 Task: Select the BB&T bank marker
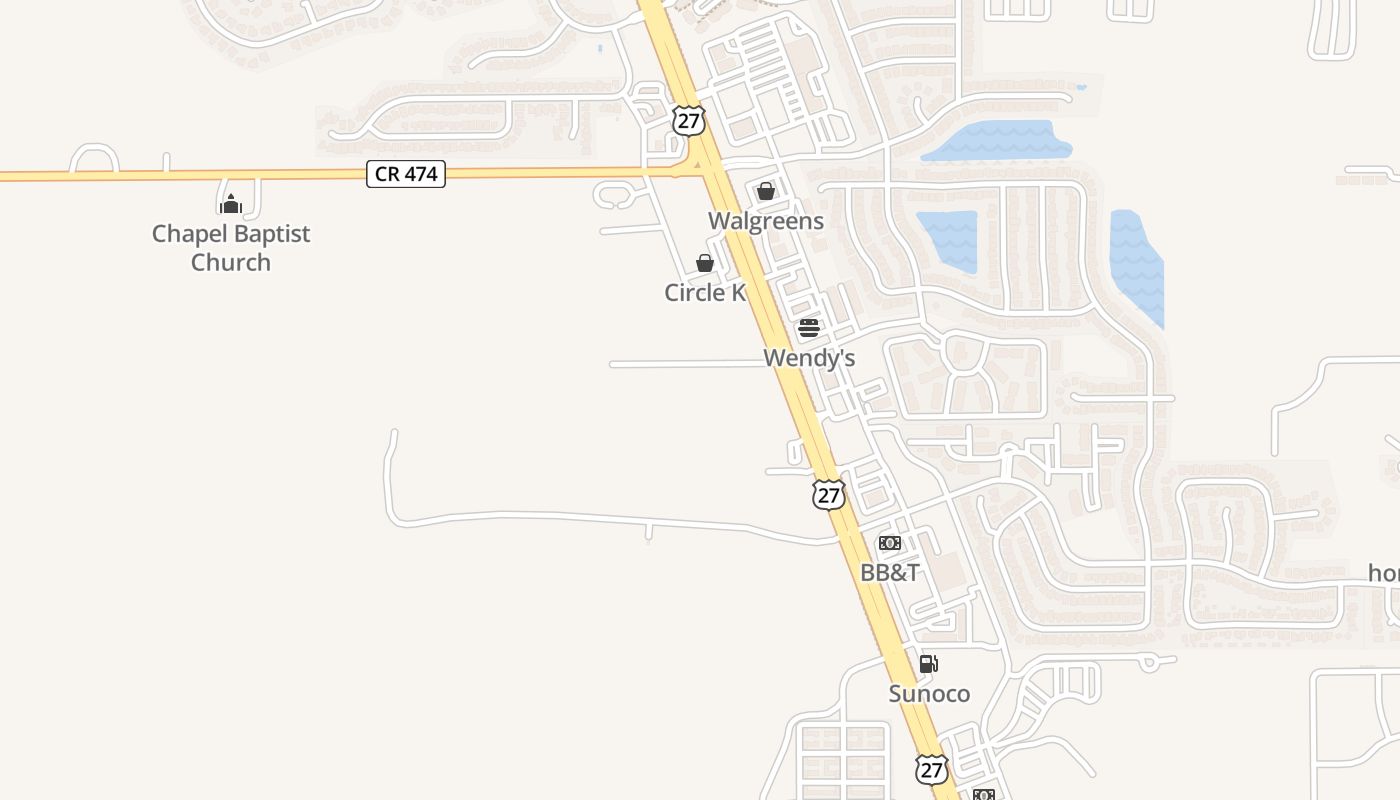tap(890, 543)
